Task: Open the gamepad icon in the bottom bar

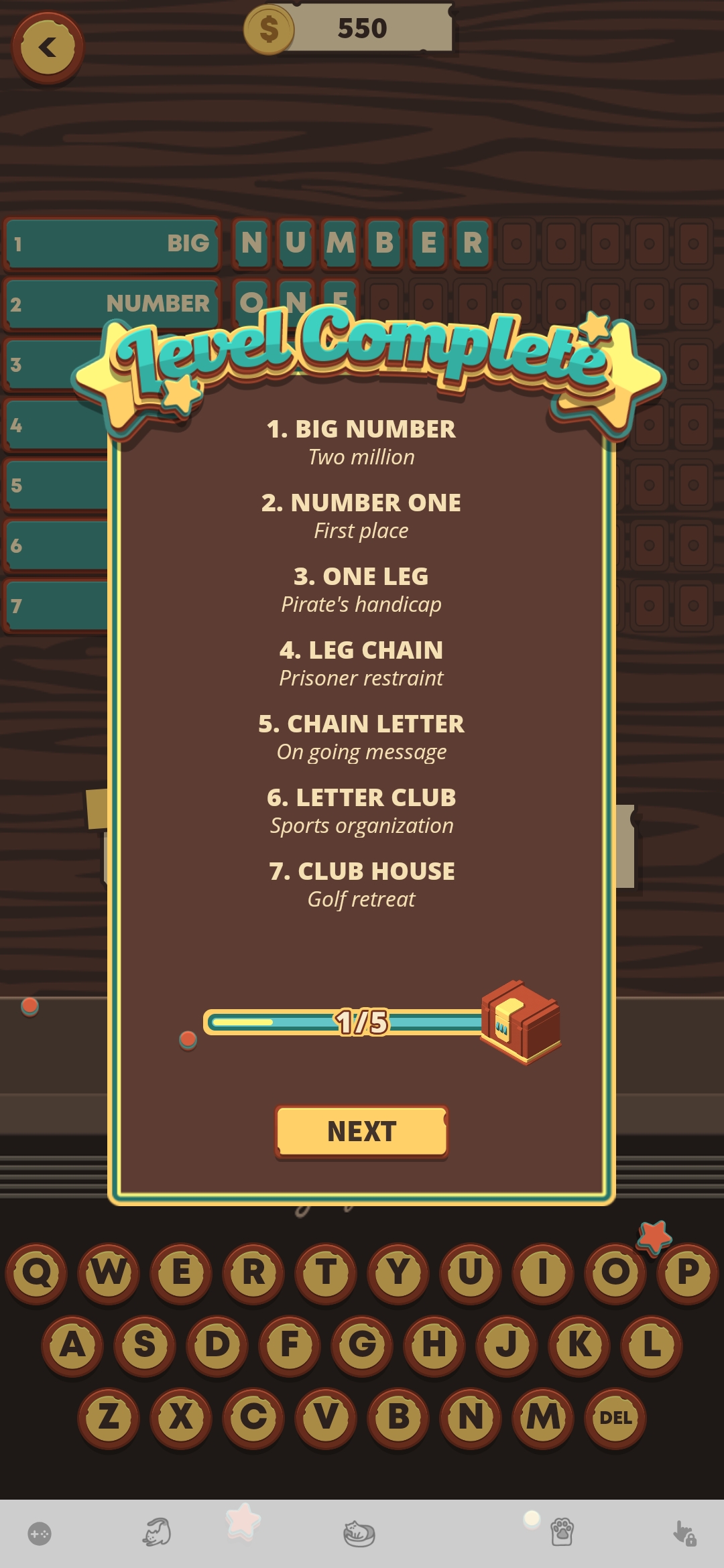Action: coord(40,1533)
